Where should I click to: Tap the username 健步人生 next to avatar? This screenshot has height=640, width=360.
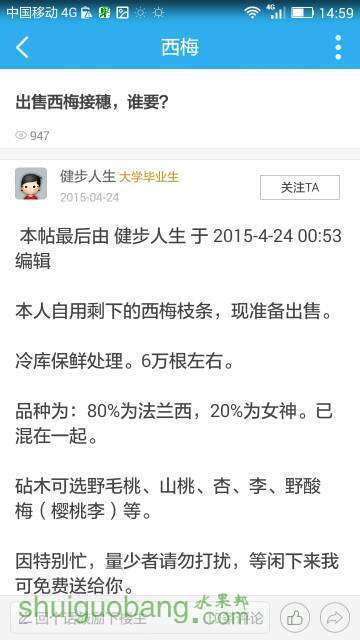tap(88, 177)
